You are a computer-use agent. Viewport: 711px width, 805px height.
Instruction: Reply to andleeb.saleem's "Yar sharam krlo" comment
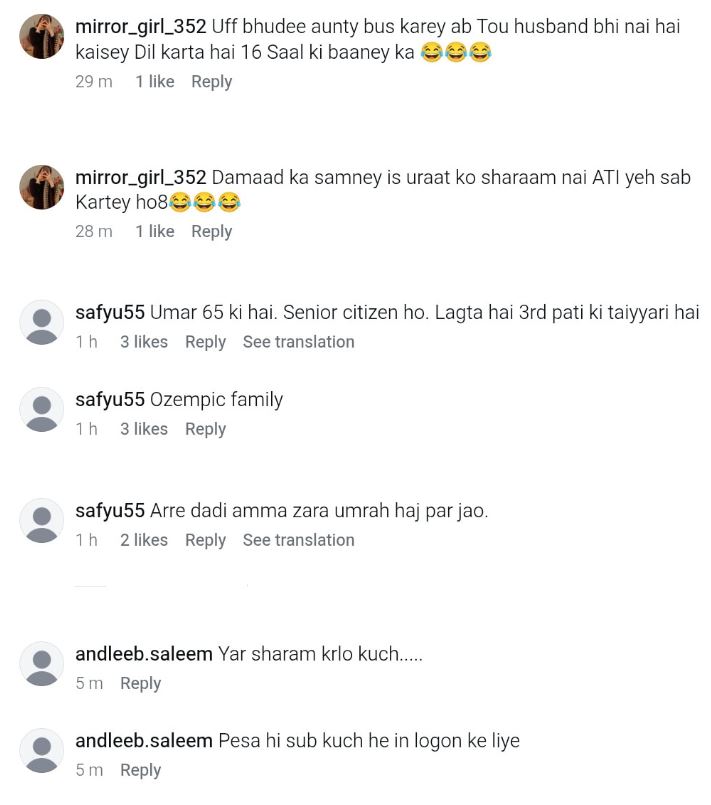(x=140, y=684)
